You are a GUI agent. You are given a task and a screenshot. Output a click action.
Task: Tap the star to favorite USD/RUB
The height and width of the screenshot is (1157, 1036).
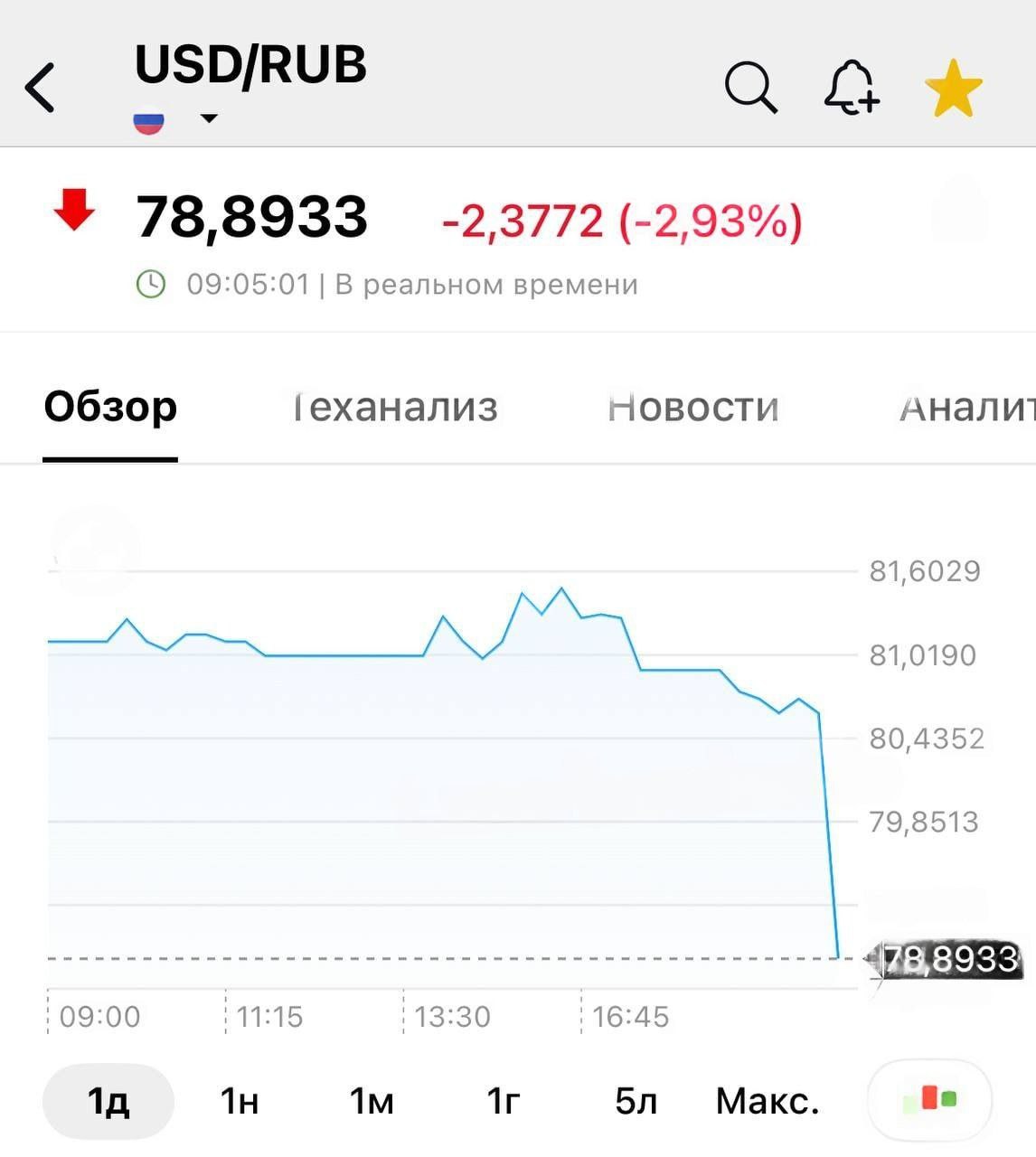point(954,88)
